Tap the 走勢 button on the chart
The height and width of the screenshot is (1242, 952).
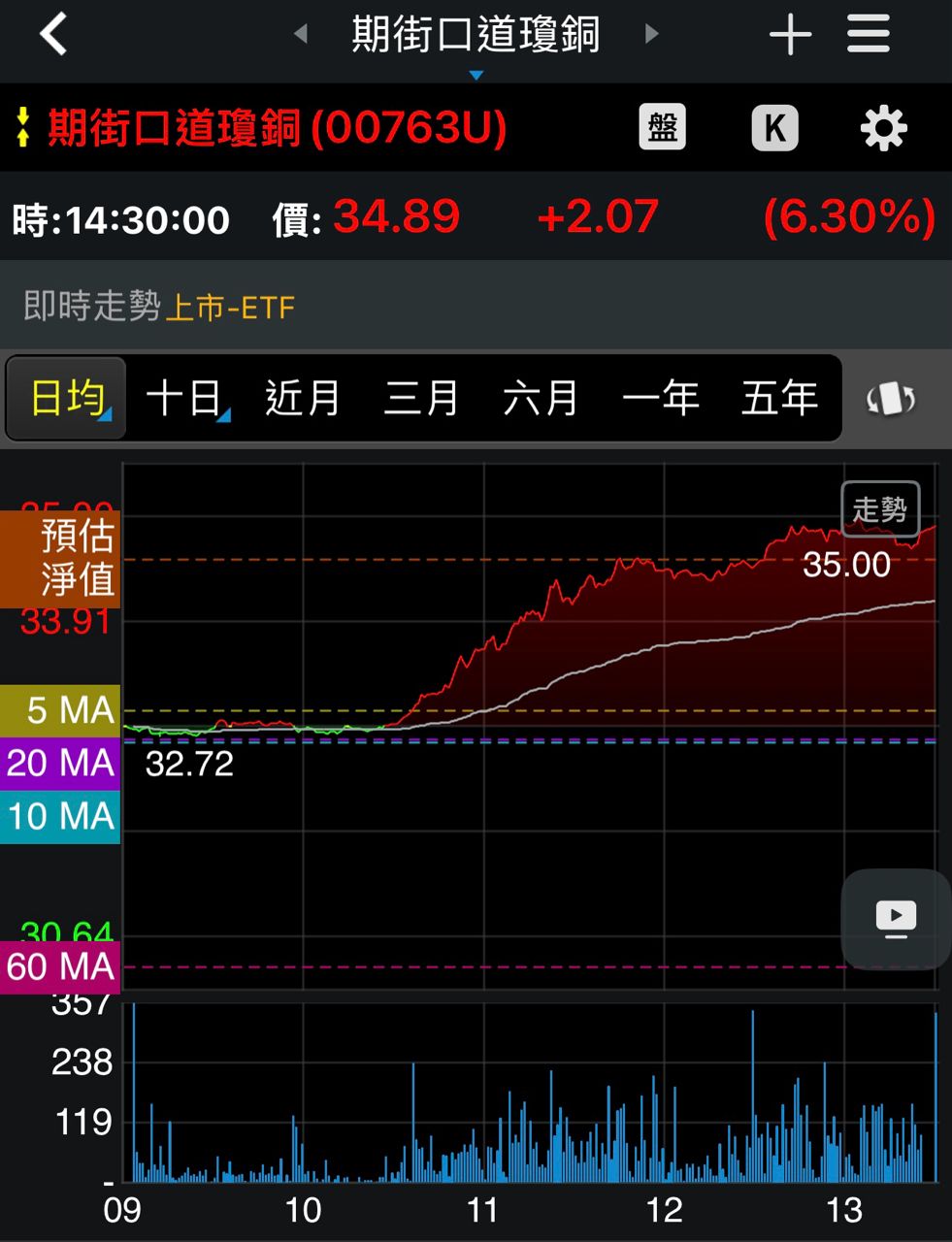pyautogui.click(x=879, y=508)
